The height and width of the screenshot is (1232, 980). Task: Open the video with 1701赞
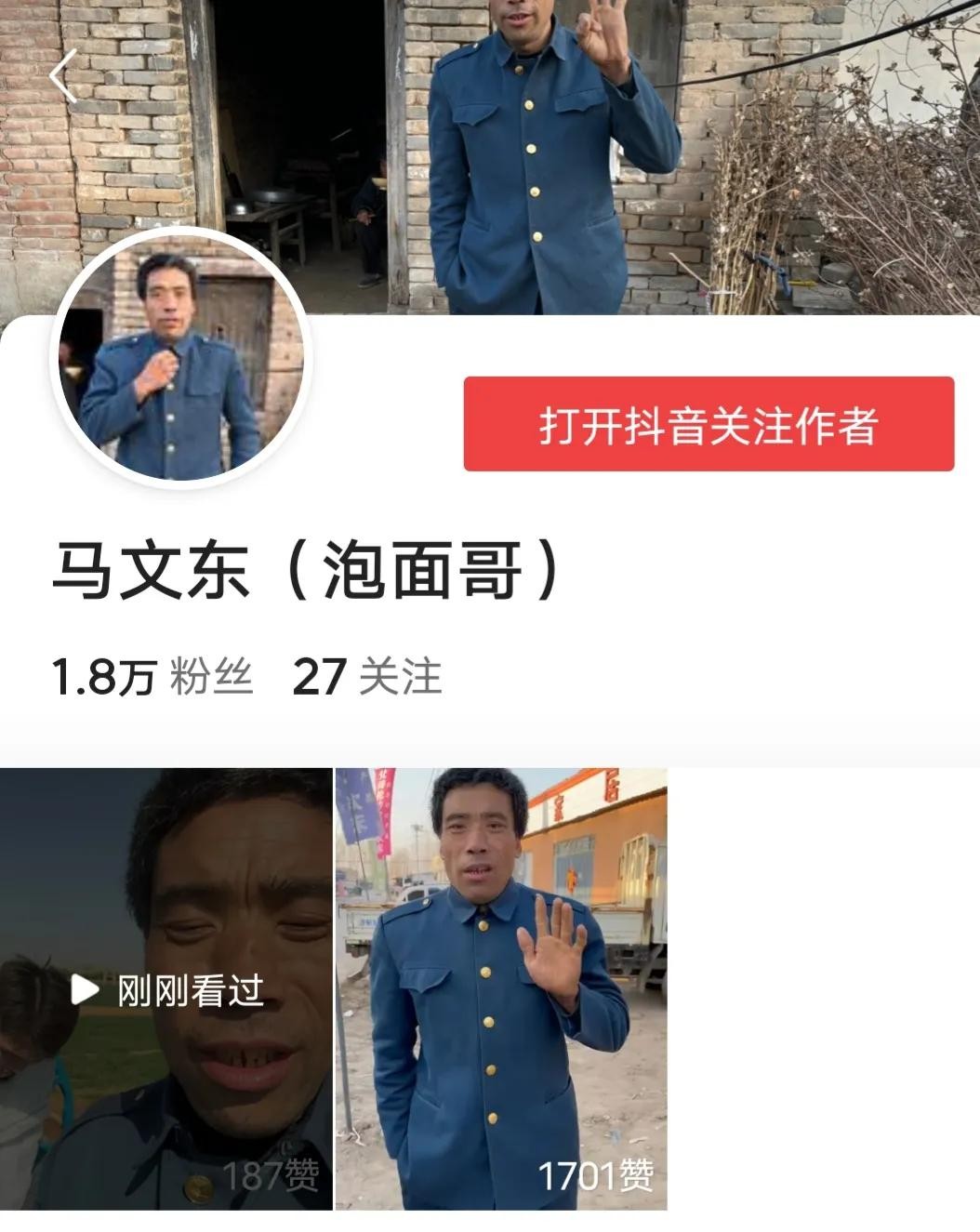point(501,989)
